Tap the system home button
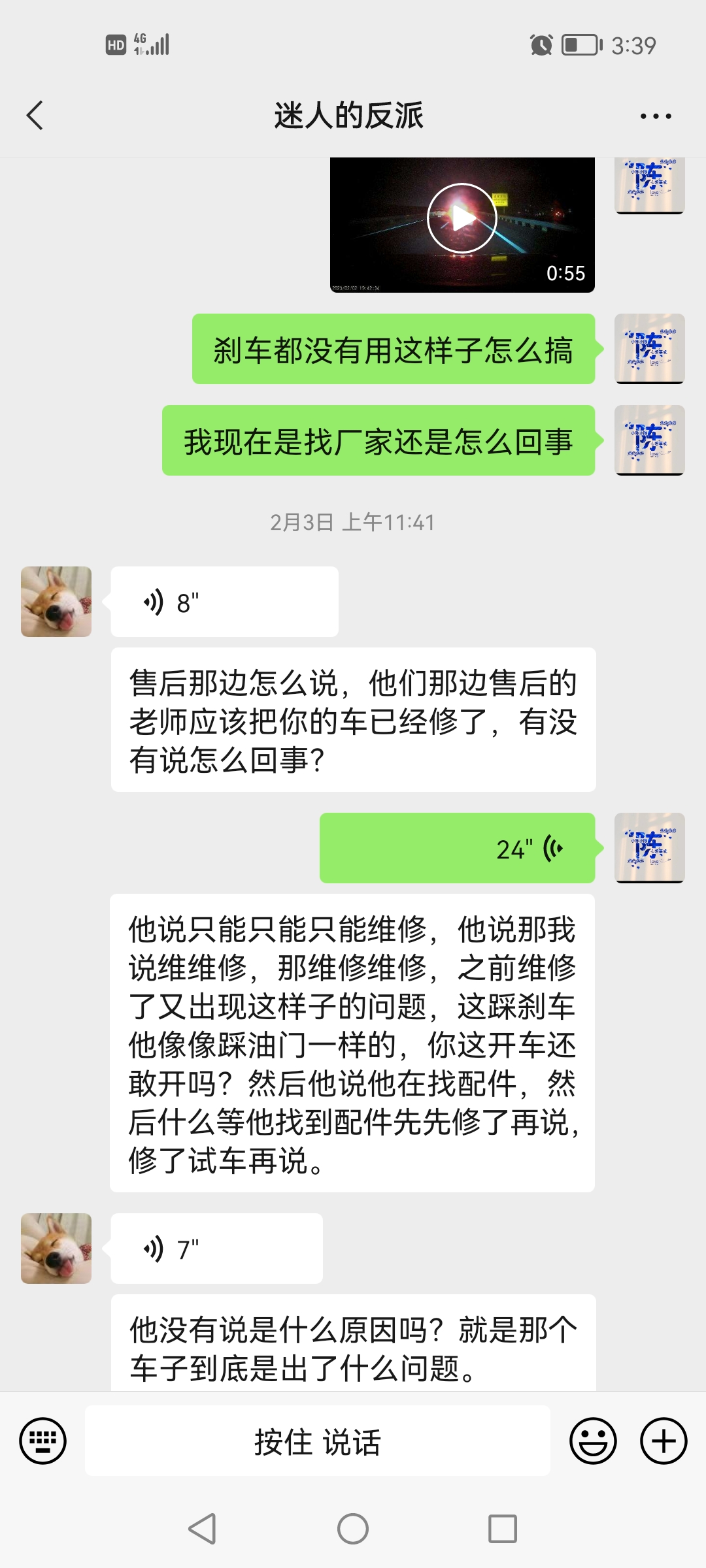 pos(353,1529)
